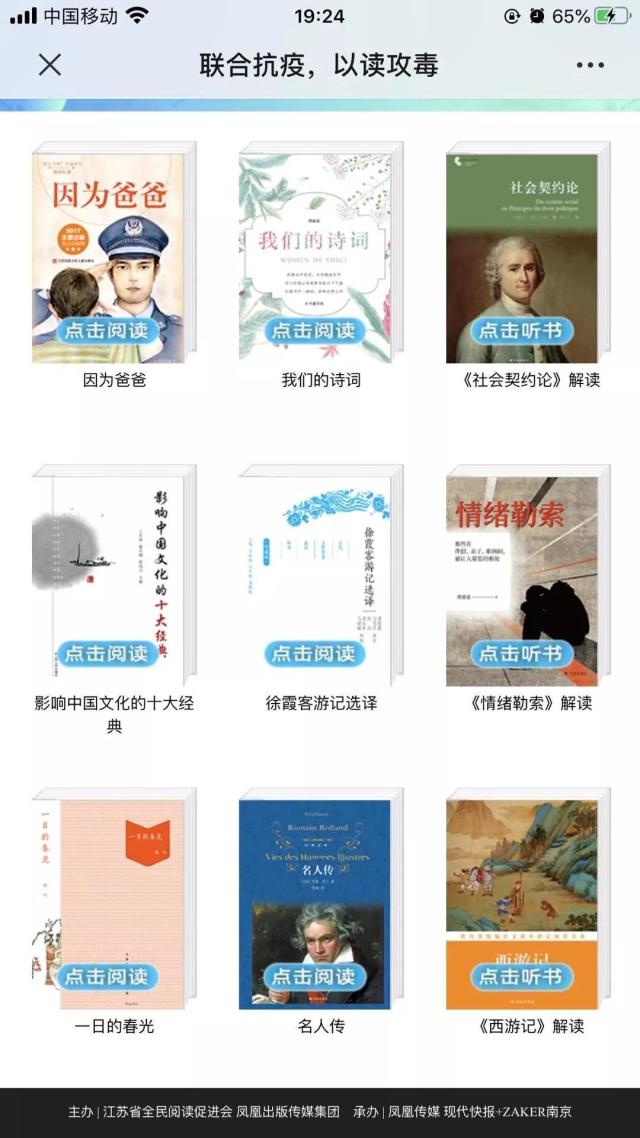This screenshot has height=1138, width=640.
Task: Read the book 名人传
Action: (314, 977)
